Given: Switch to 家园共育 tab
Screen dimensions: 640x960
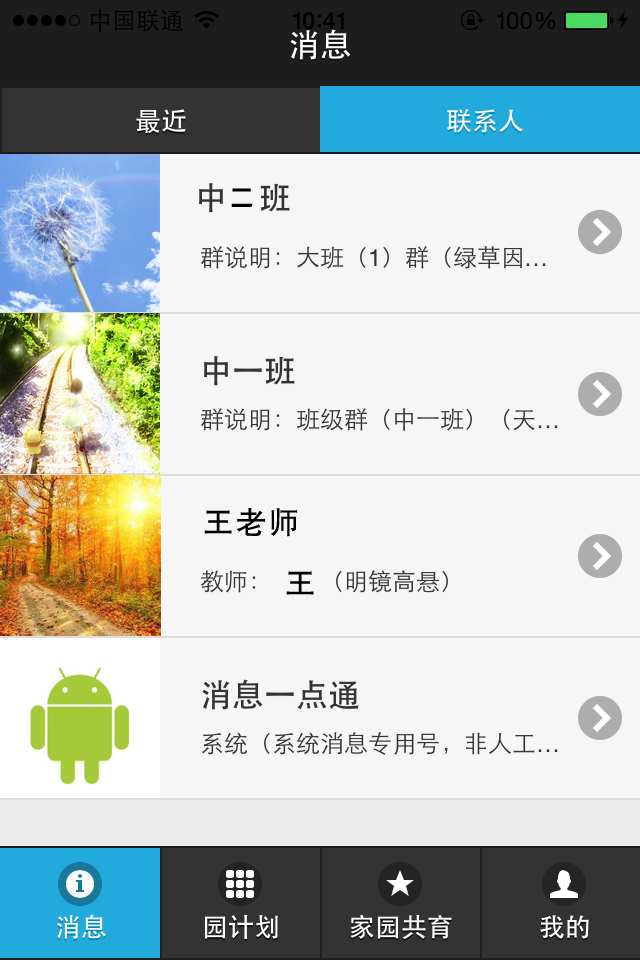Looking at the screenshot, I should coord(400,903).
